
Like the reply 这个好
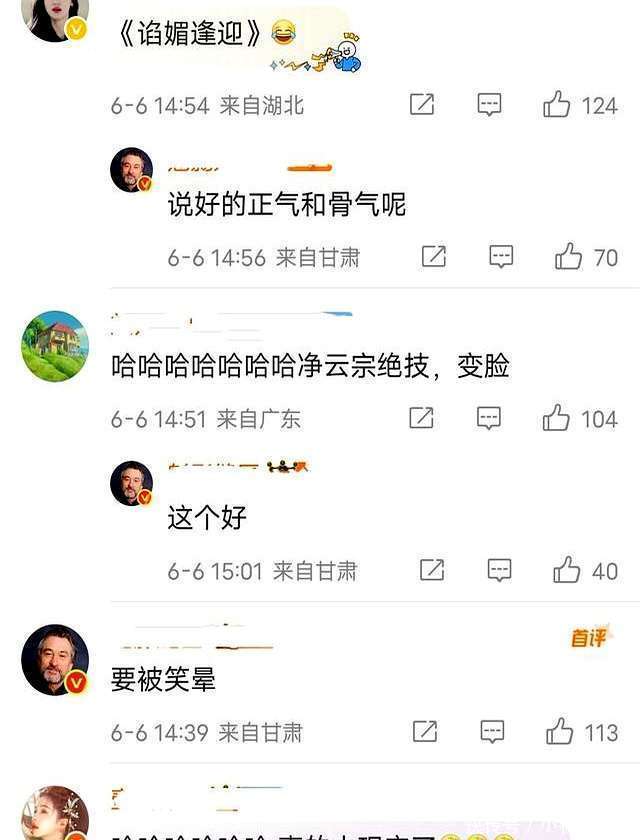click(567, 570)
